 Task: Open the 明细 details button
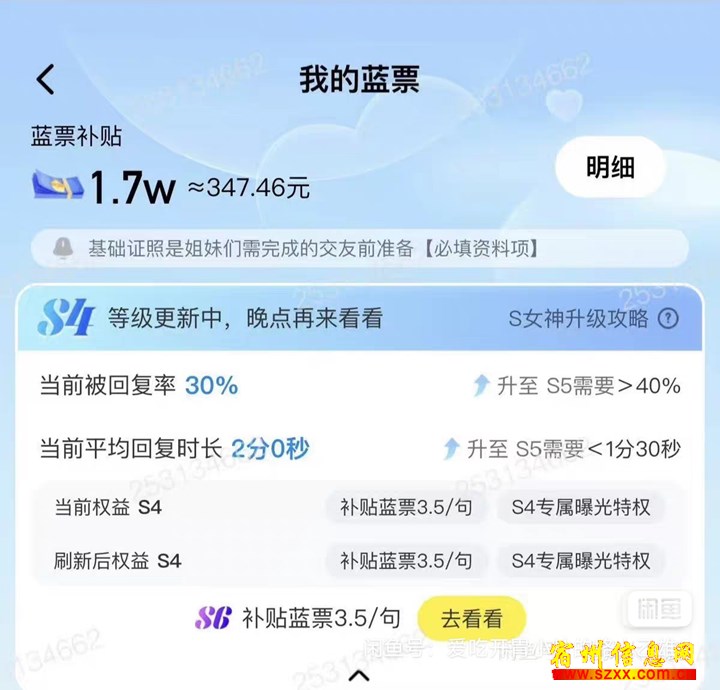tap(610, 167)
